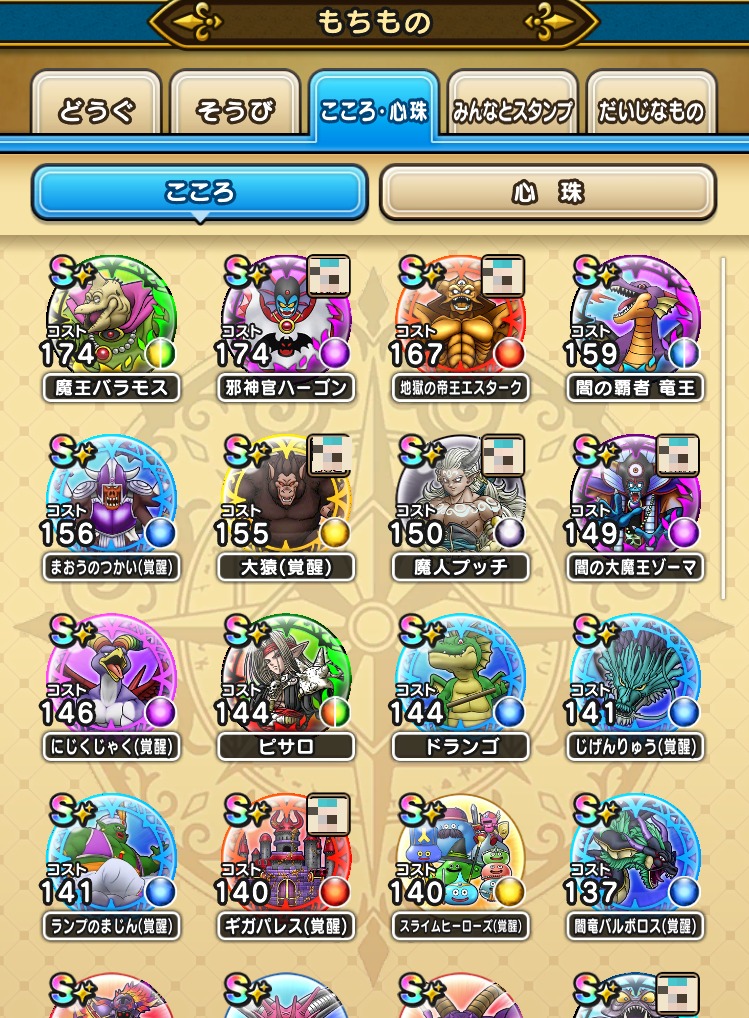View the ドランゴ heart
The width and height of the screenshot is (749, 1018).
coord(460,680)
